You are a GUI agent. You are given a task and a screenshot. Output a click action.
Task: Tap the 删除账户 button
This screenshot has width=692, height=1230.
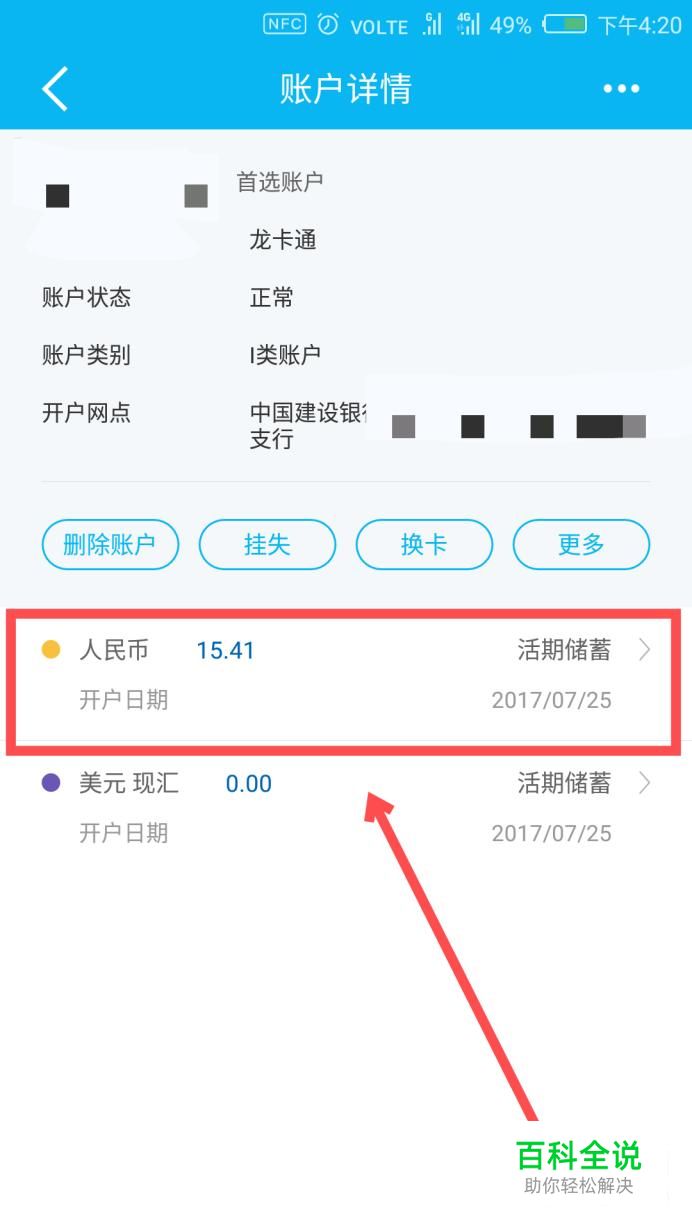110,545
